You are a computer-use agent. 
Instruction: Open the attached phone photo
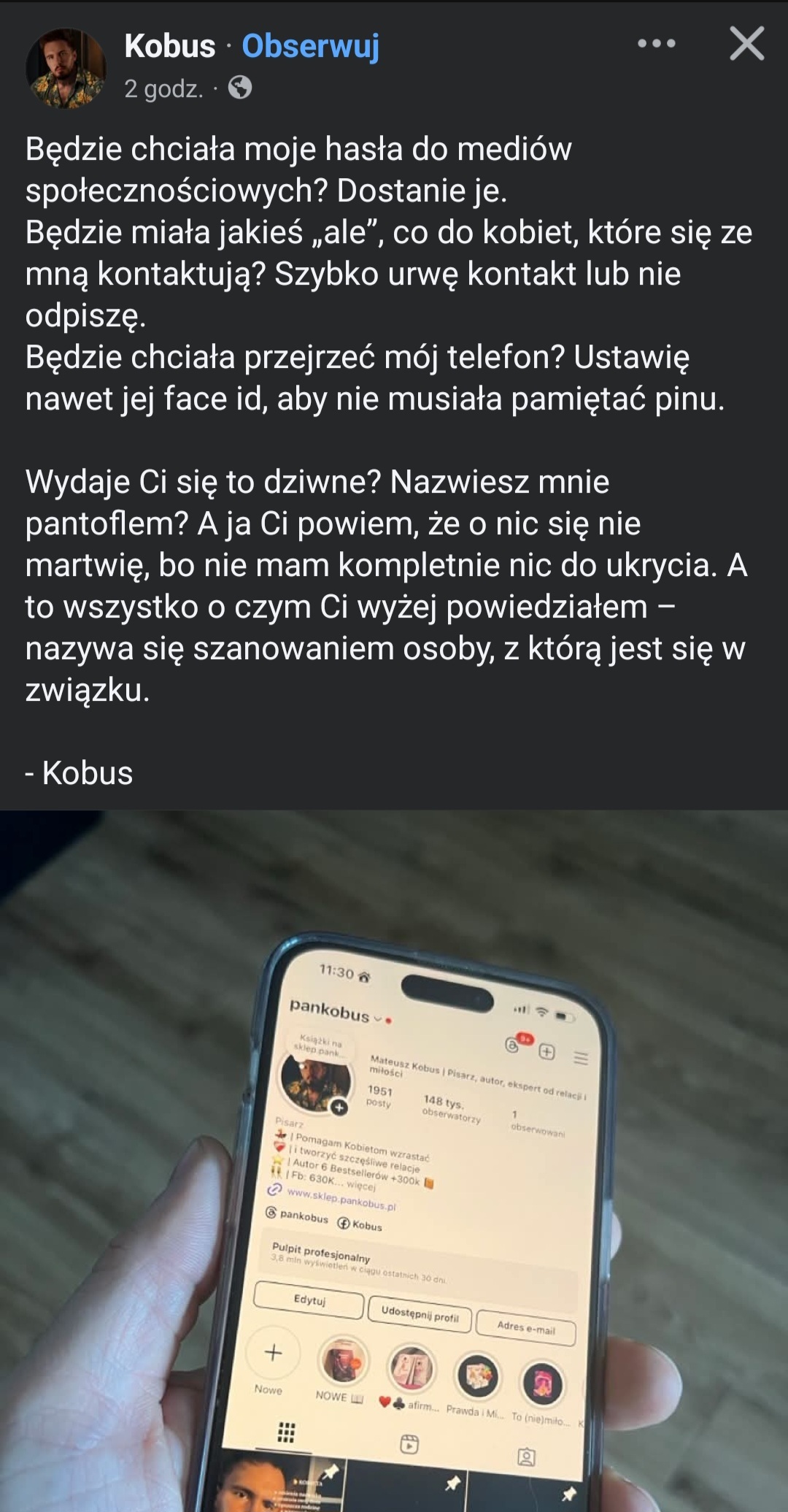[394, 1161]
